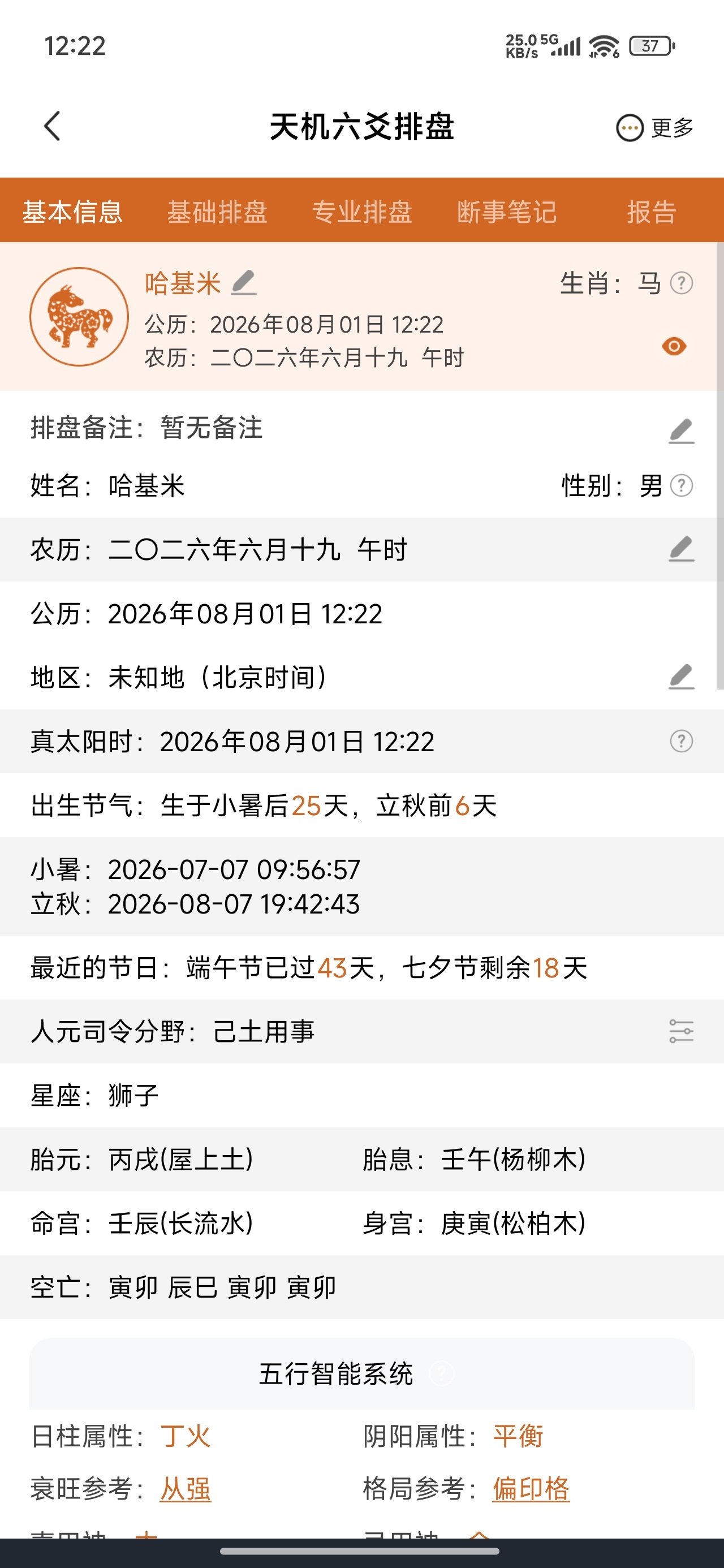Open the 报告 tab
Image resolution: width=724 pixels, height=1568 pixels.
pos(652,212)
